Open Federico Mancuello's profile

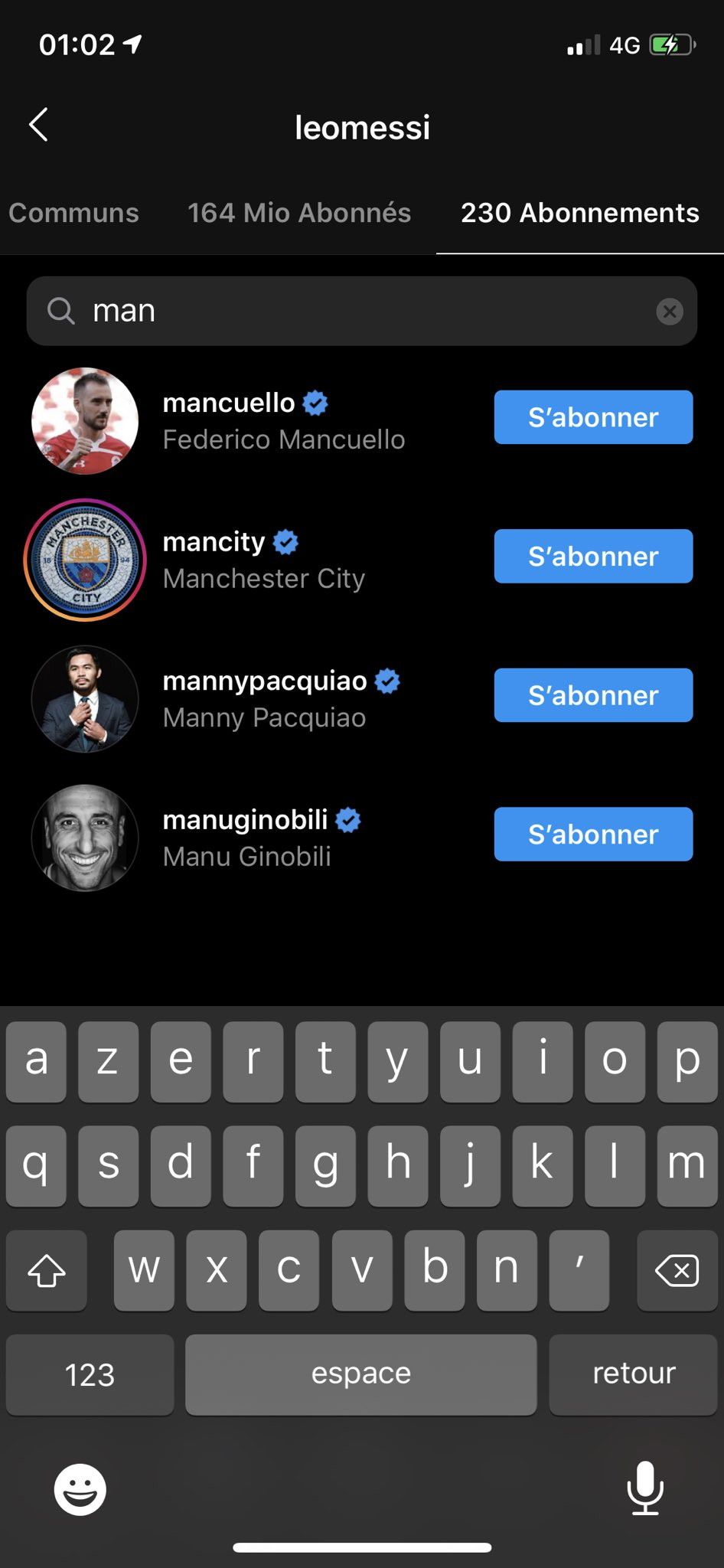283,421
